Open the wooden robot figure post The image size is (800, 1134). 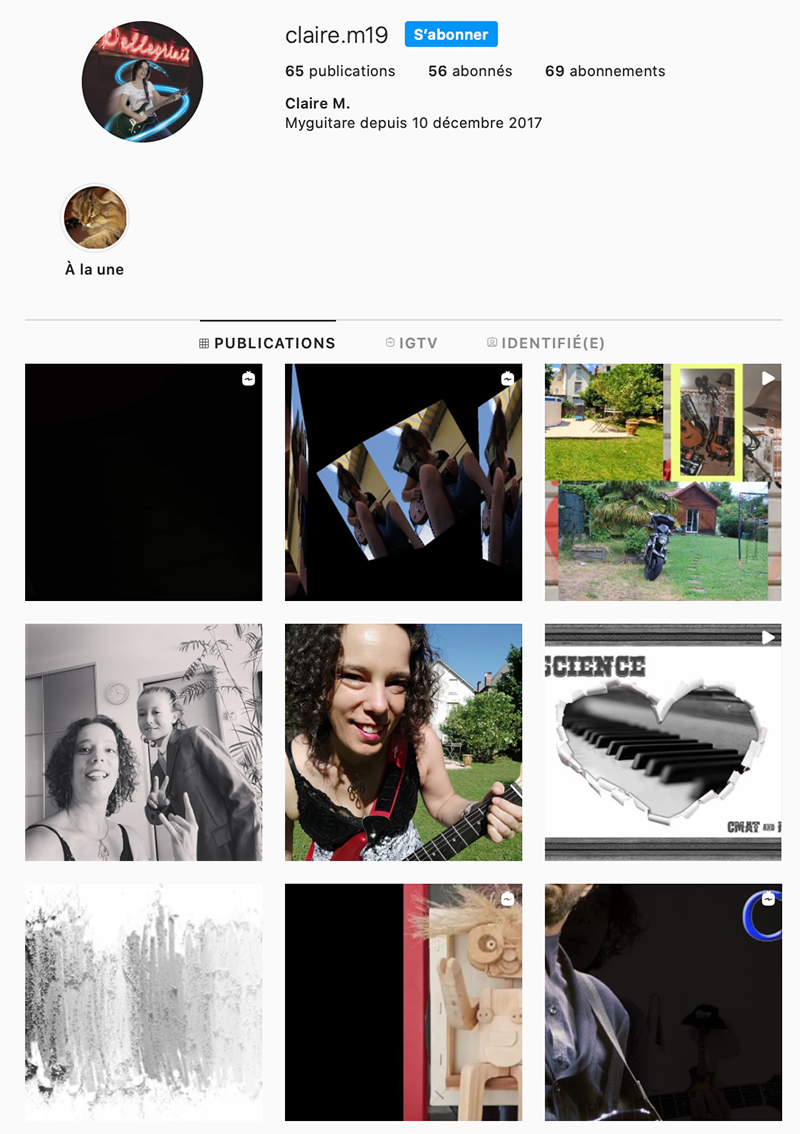point(403,1002)
